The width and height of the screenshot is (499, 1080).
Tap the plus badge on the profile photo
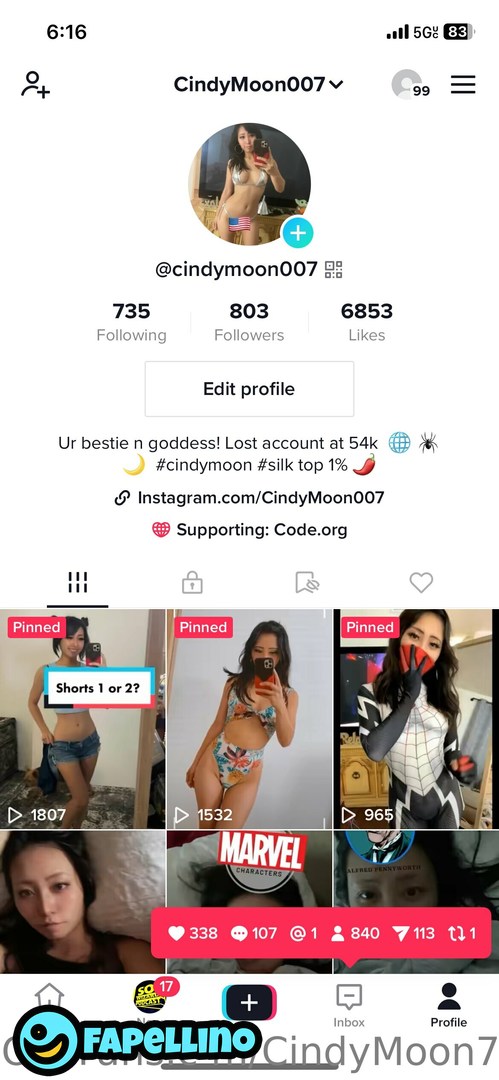[x=298, y=233]
